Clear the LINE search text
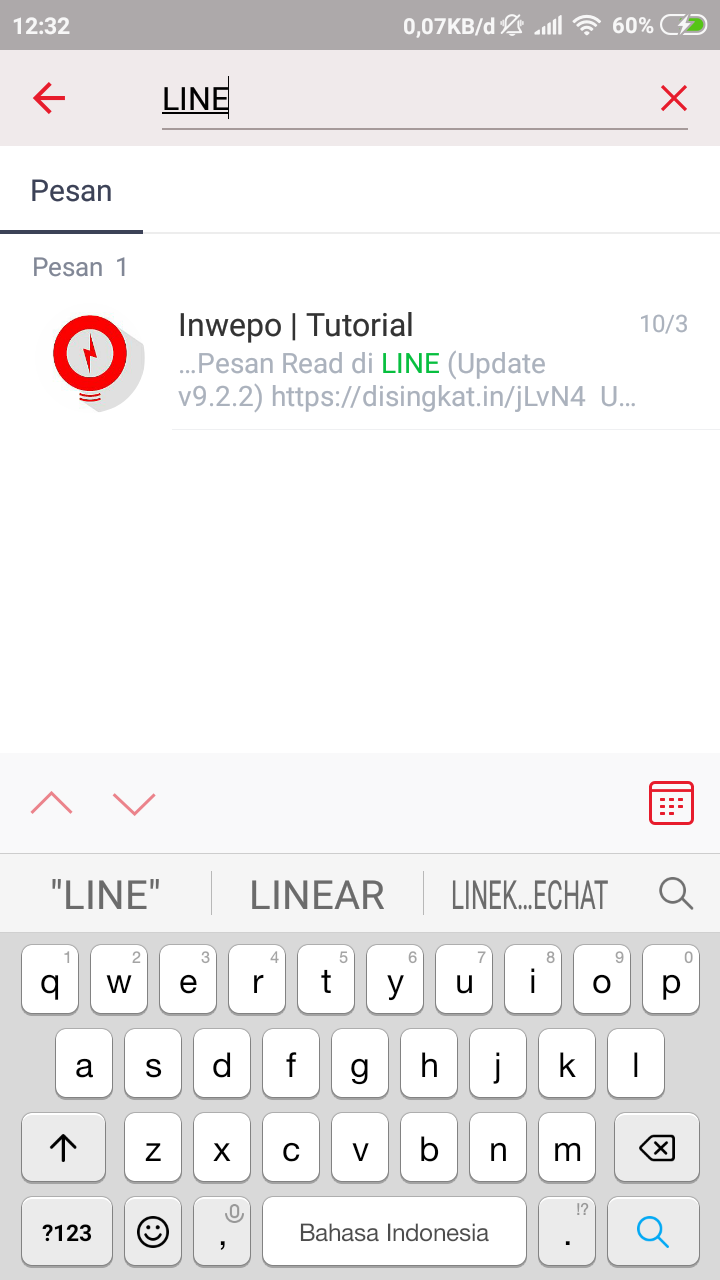Viewport: 720px width, 1280px height. [674, 98]
